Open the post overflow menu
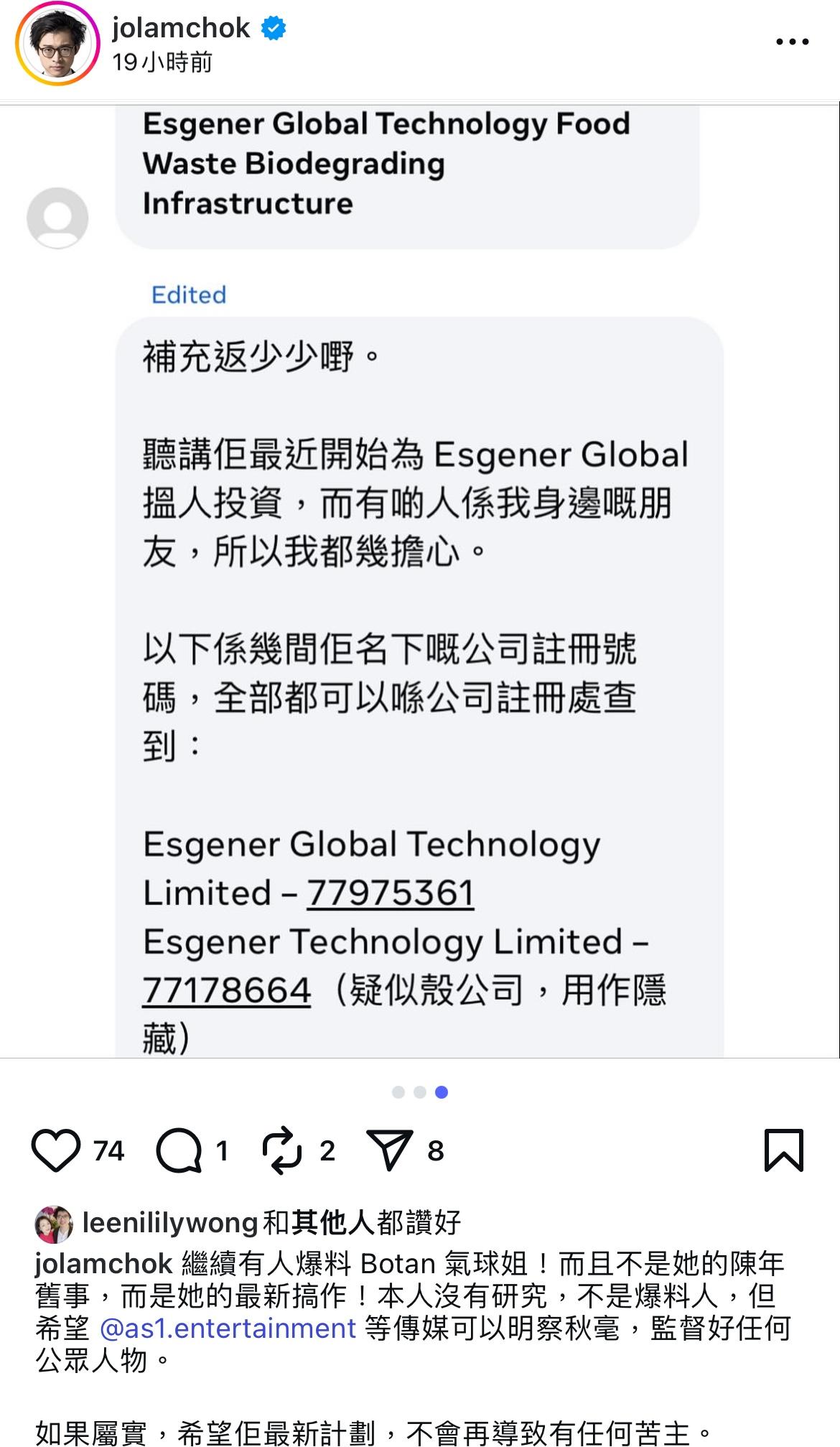This screenshot has width=840, height=1447. 793,42
